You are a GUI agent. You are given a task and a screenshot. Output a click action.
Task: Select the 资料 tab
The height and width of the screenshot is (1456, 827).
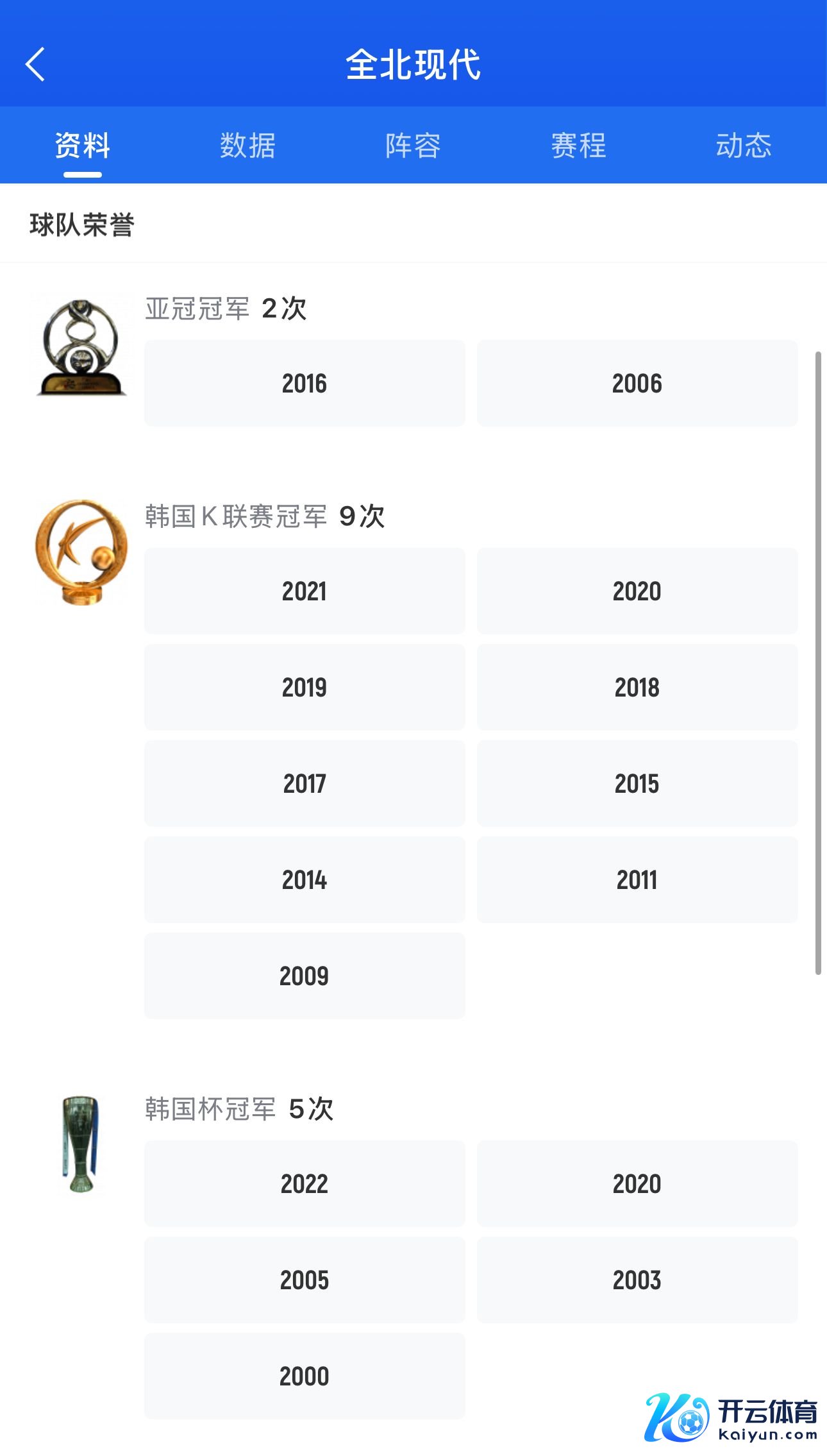click(82, 146)
